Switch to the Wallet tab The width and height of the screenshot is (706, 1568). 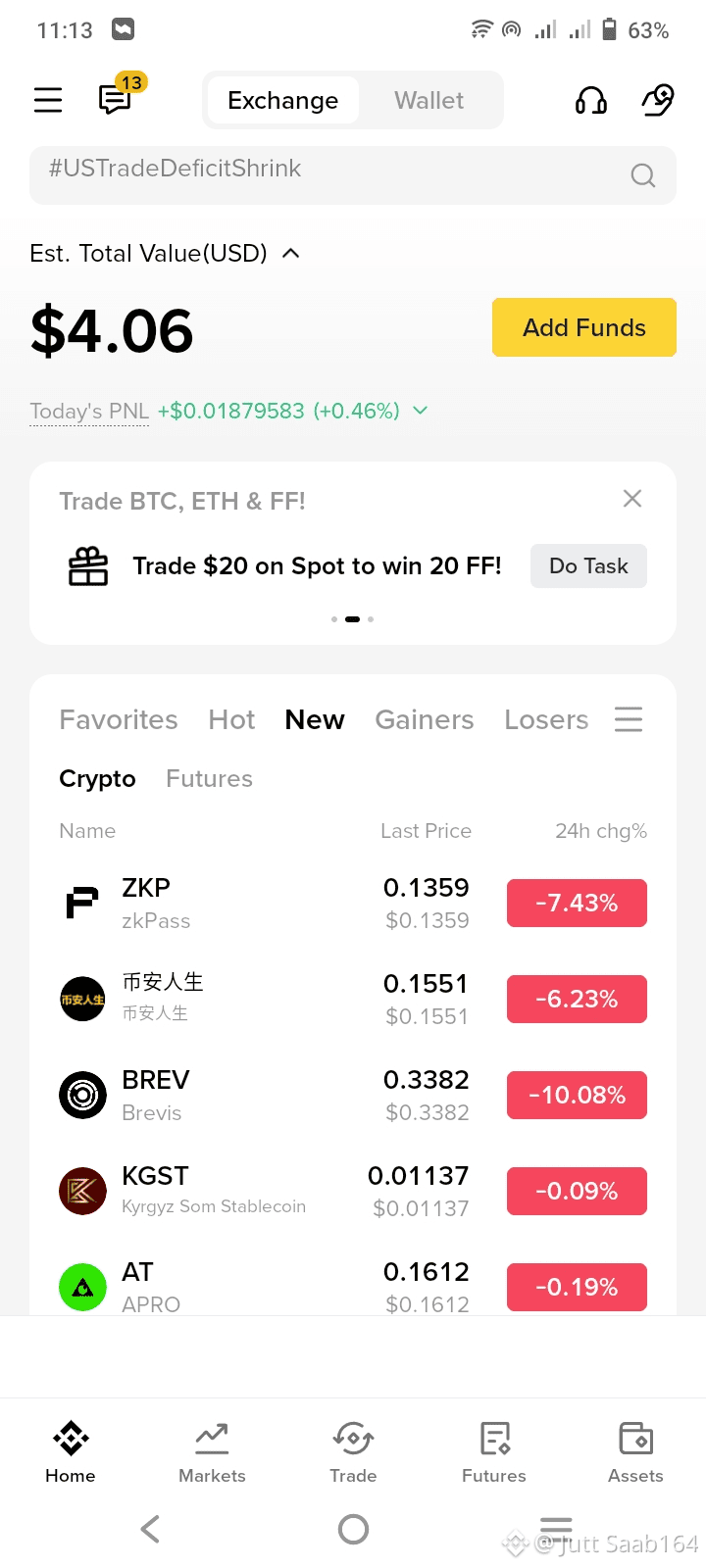tap(429, 100)
